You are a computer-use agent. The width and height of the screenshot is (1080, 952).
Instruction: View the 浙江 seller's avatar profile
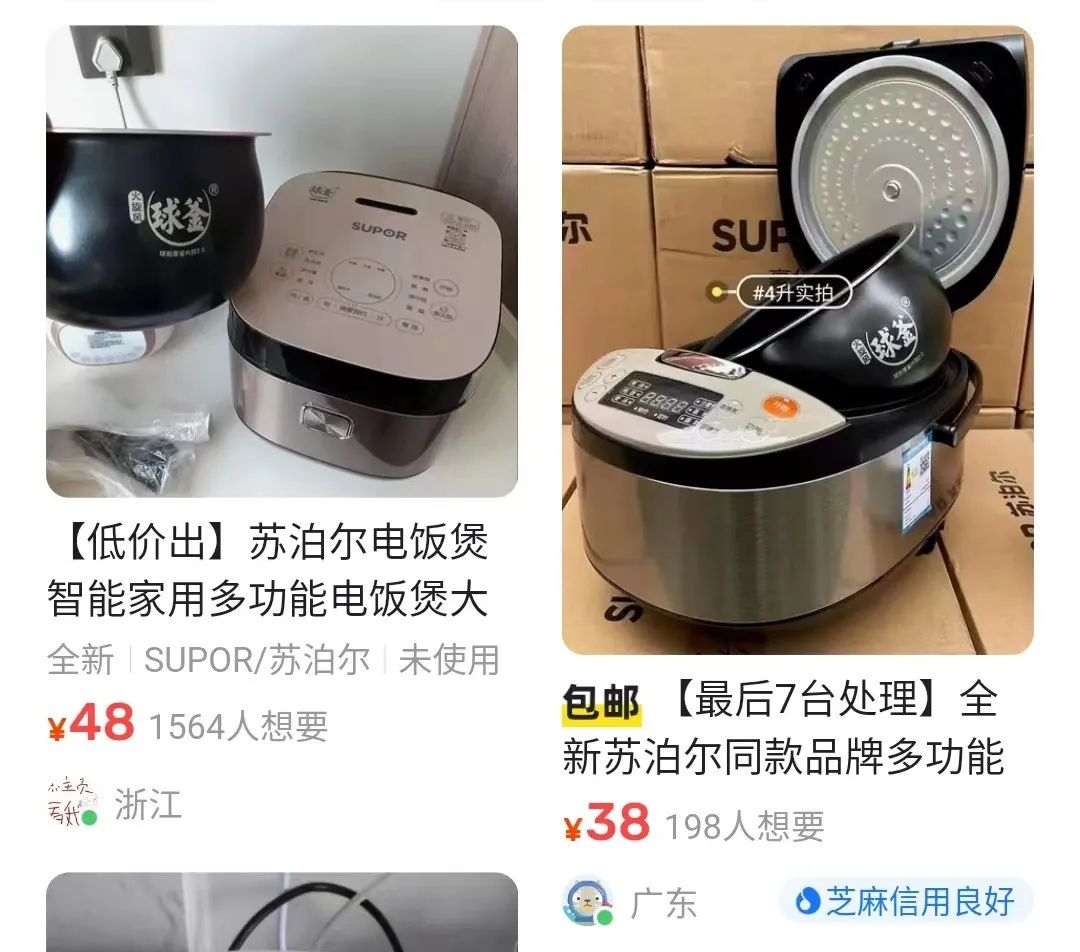point(73,803)
